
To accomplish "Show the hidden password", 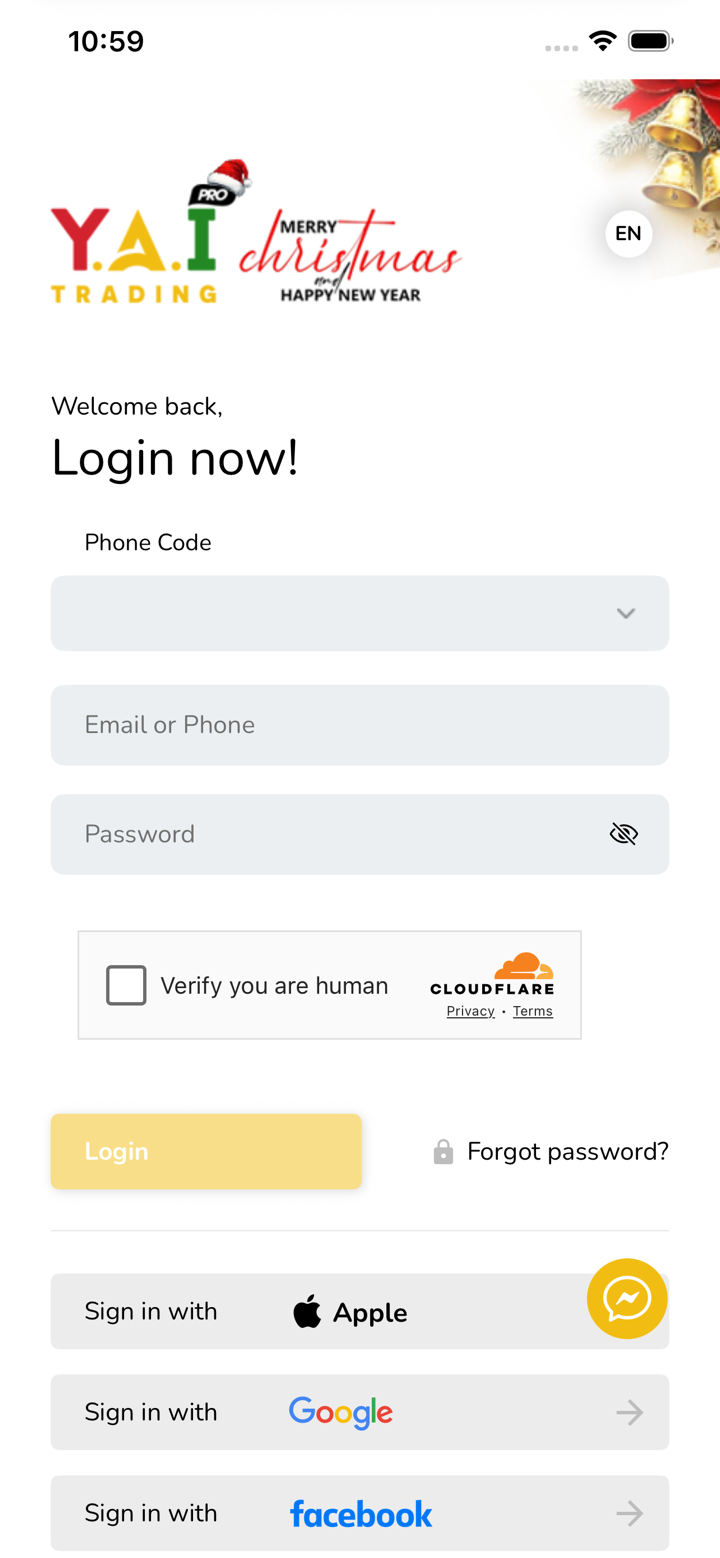I will [x=624, y=834].
